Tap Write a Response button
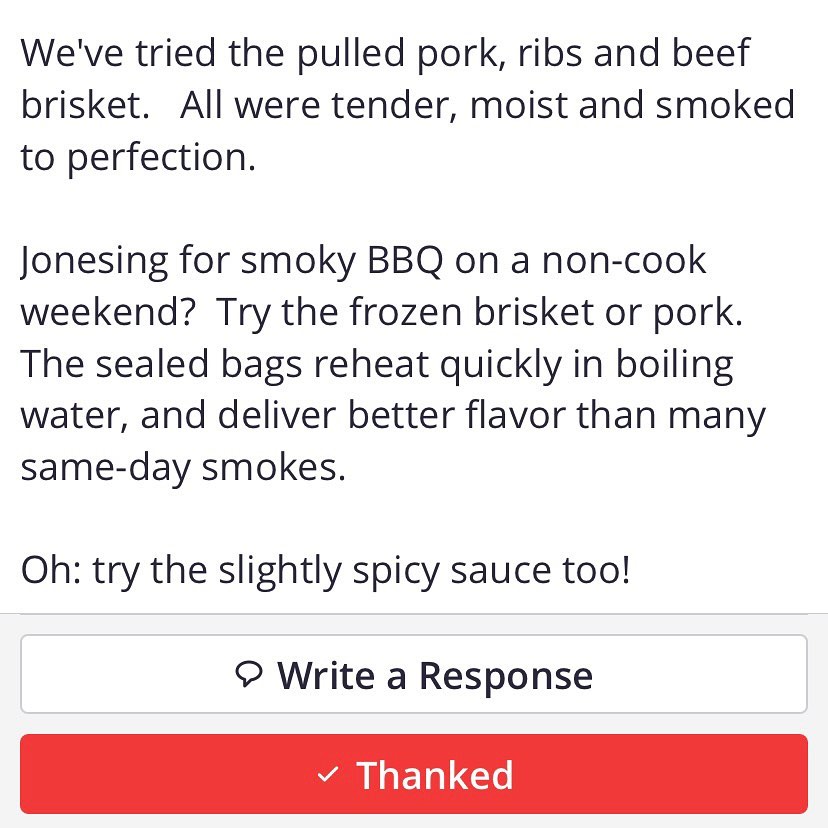The image size is (828, 828). pyautogui.click(x=413, y=675)
